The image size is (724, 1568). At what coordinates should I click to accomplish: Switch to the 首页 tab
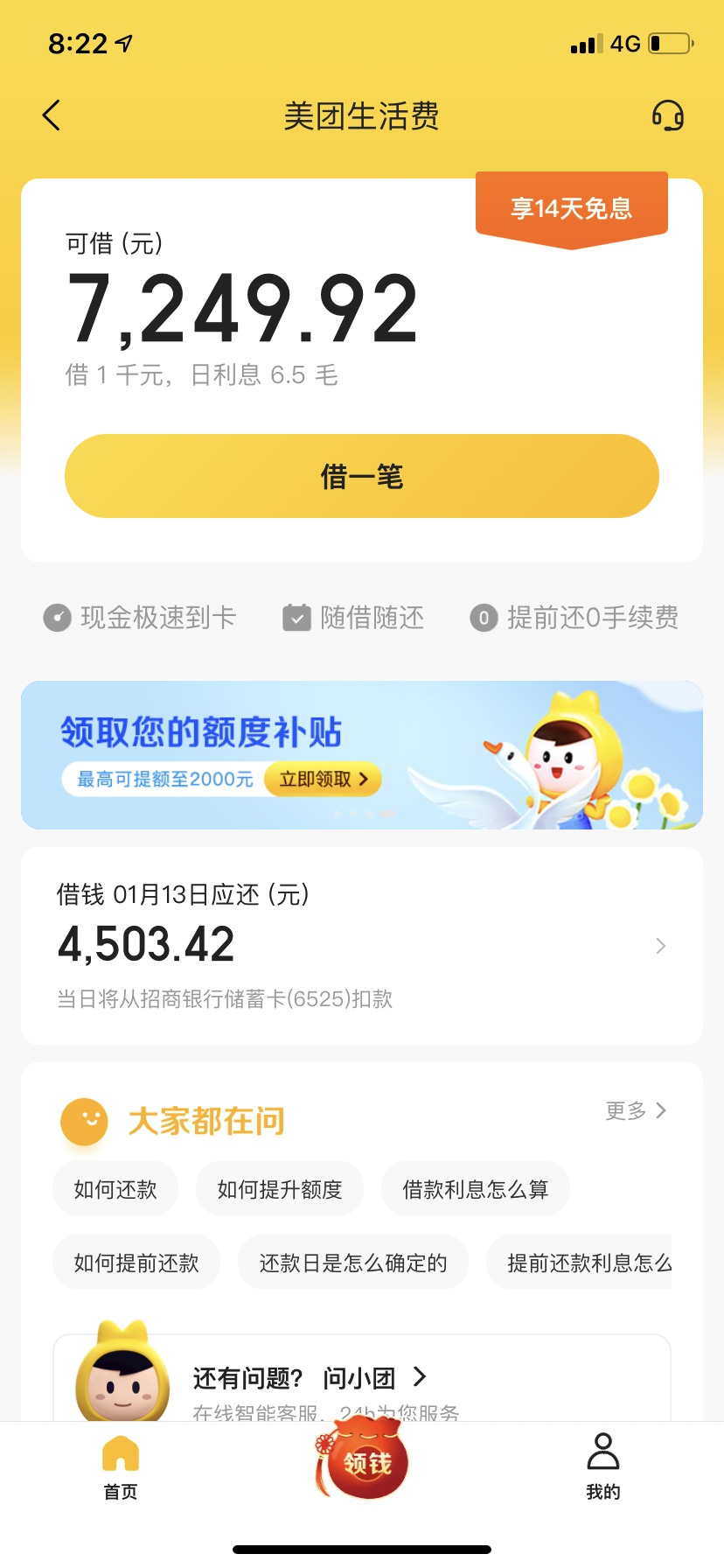tap(121, 1465)
